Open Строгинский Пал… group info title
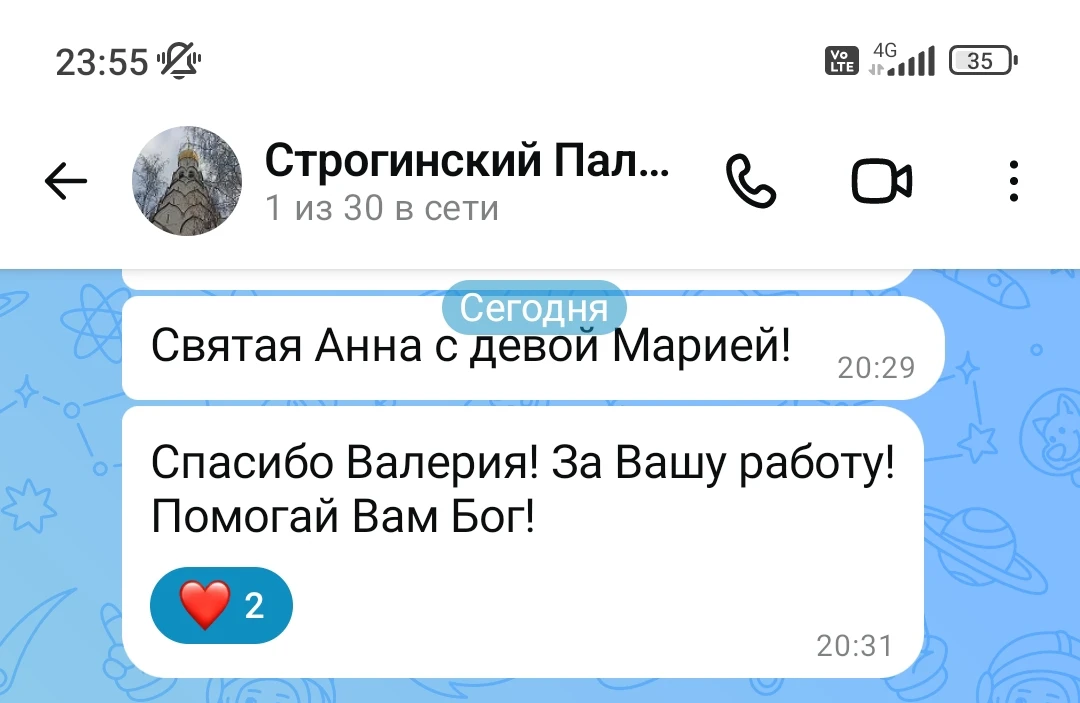1080x703 pixels. point(466,161)
